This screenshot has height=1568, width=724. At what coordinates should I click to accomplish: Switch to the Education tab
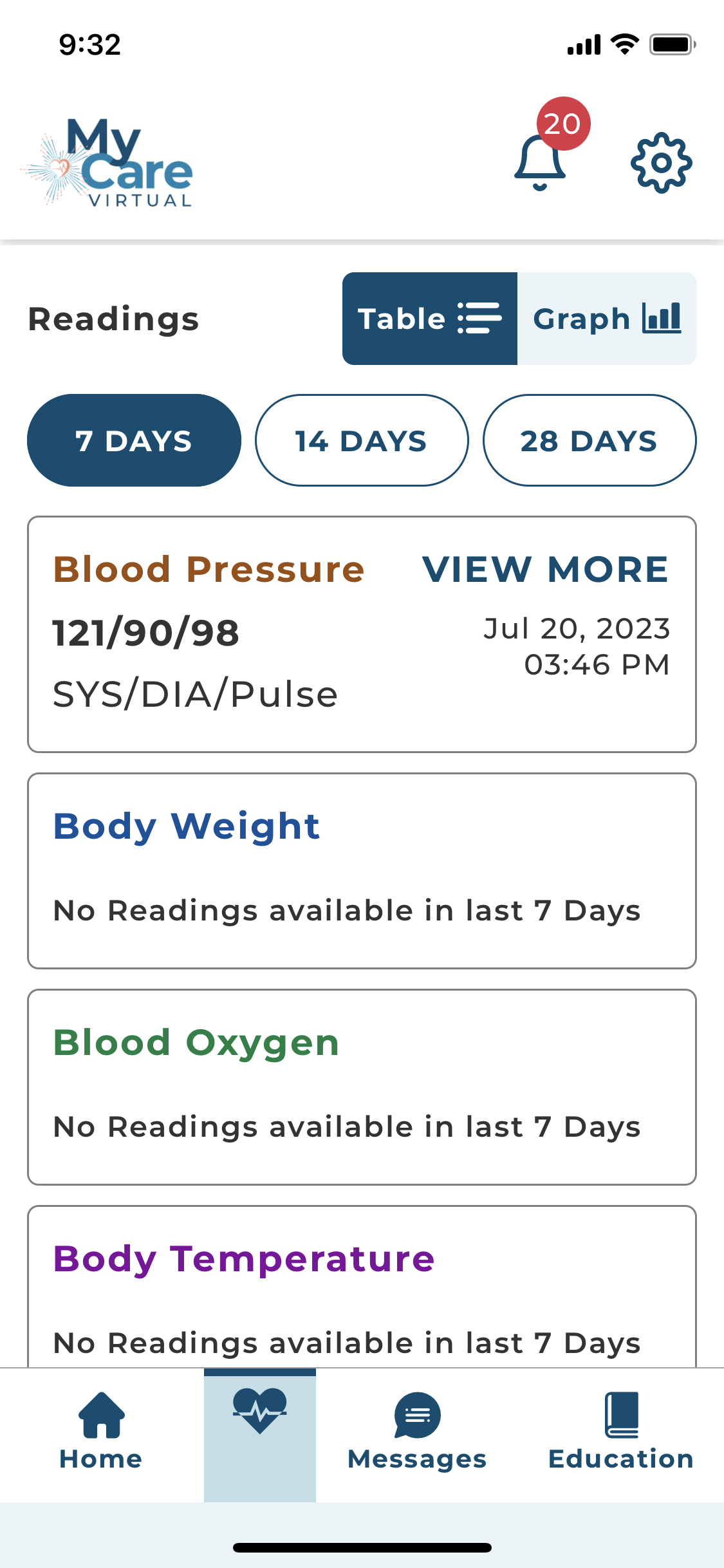[621, 1432]
